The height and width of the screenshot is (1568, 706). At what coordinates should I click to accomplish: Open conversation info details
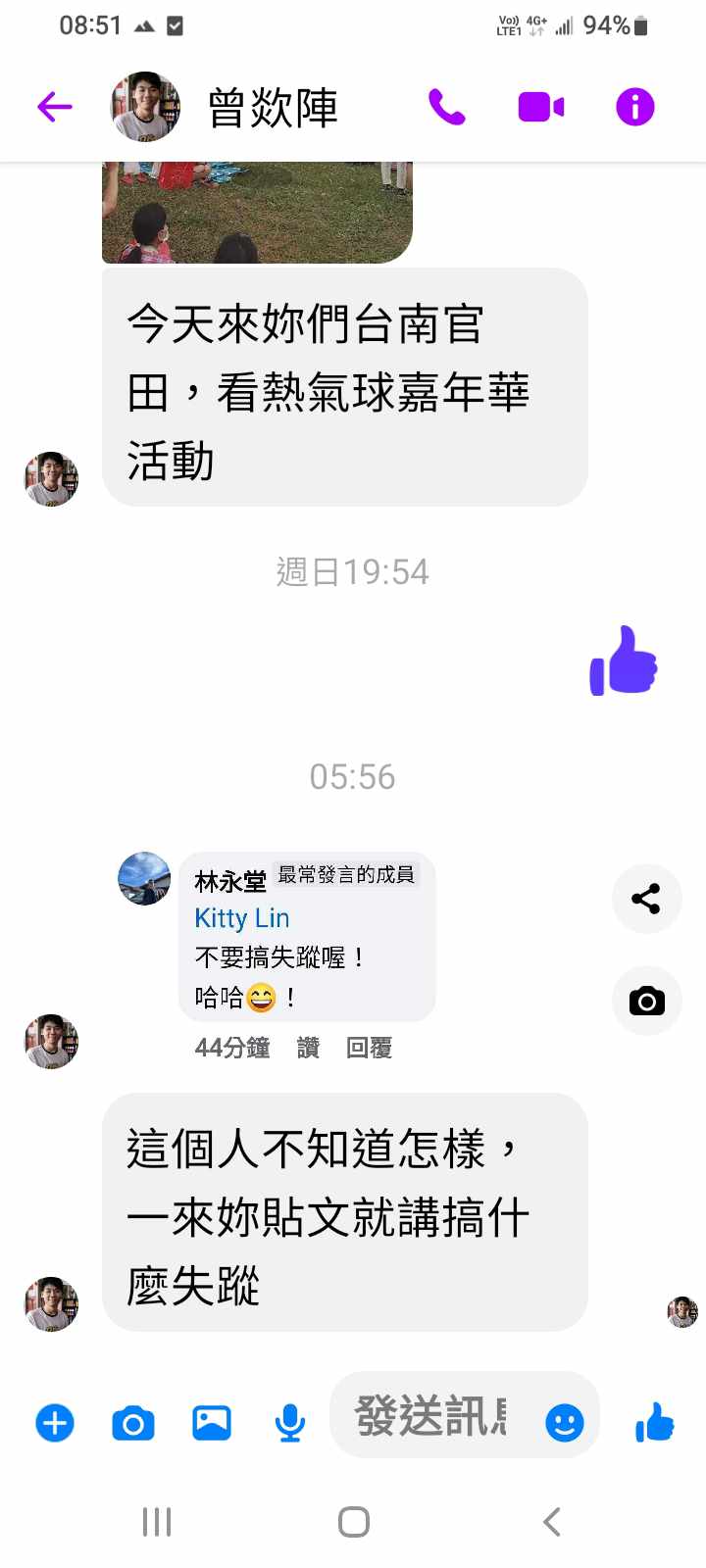[x=634, y=107]
